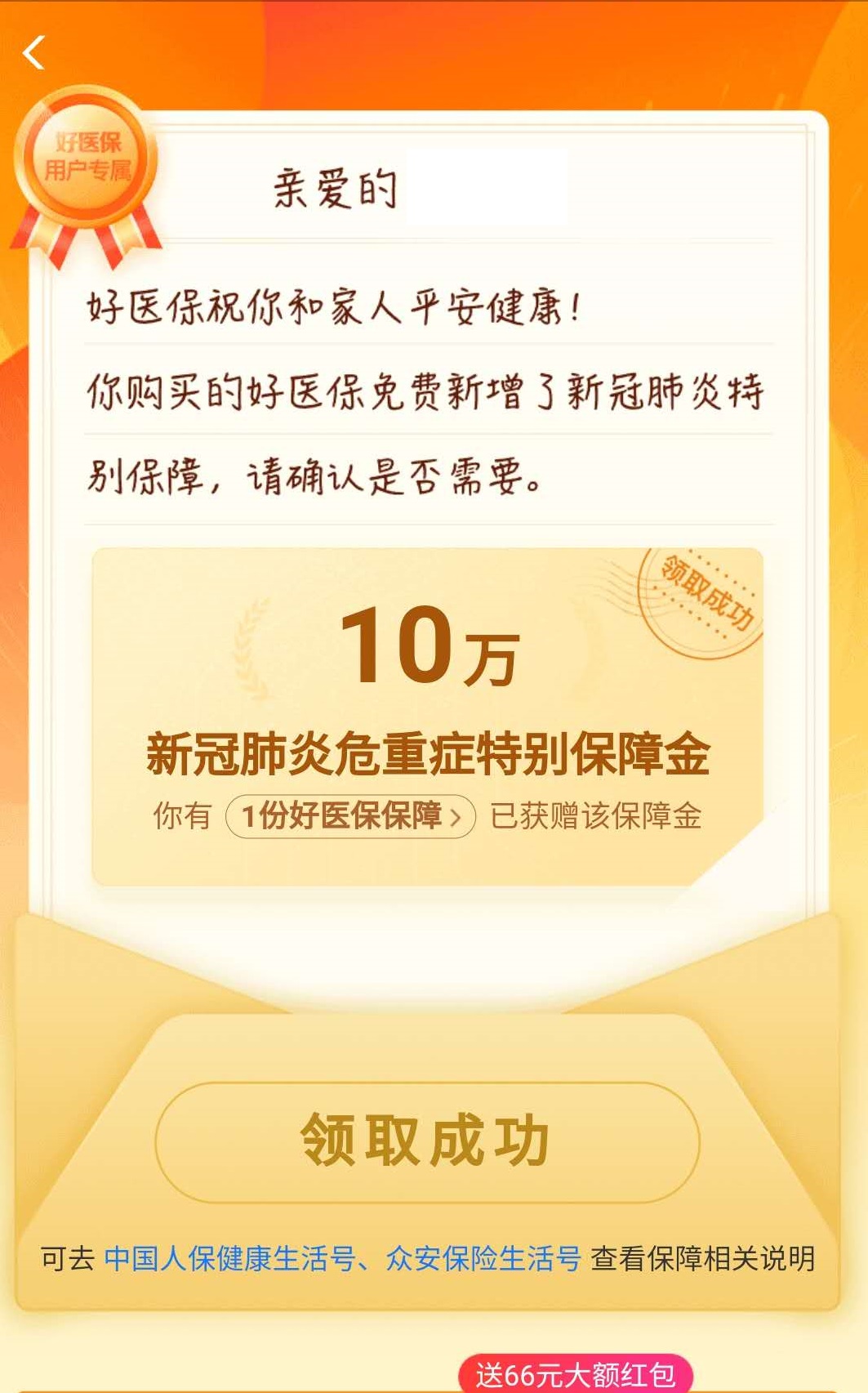Tap the 领取成功 button
Image resolution: width=868 pixels, height=1393 pixels.
(x=427, y=1141)
